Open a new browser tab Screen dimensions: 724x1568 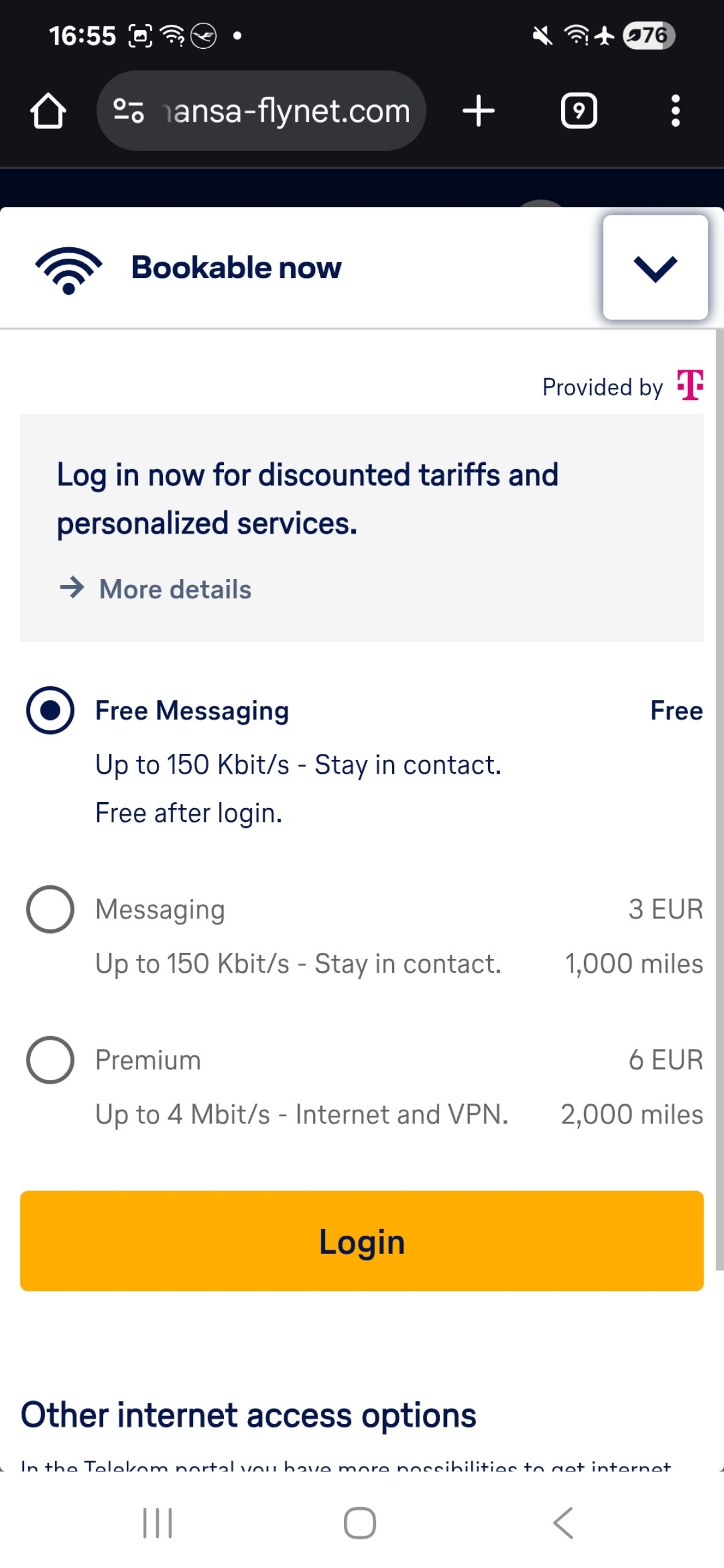(478, 111)
